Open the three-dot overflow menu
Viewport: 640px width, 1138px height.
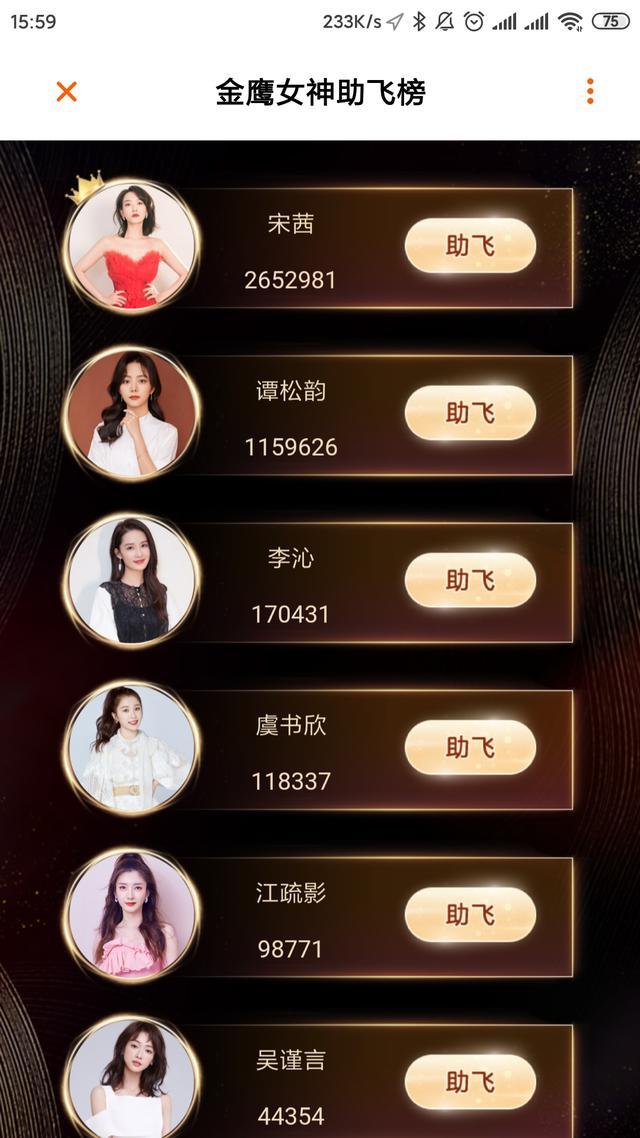click(590, 92)
